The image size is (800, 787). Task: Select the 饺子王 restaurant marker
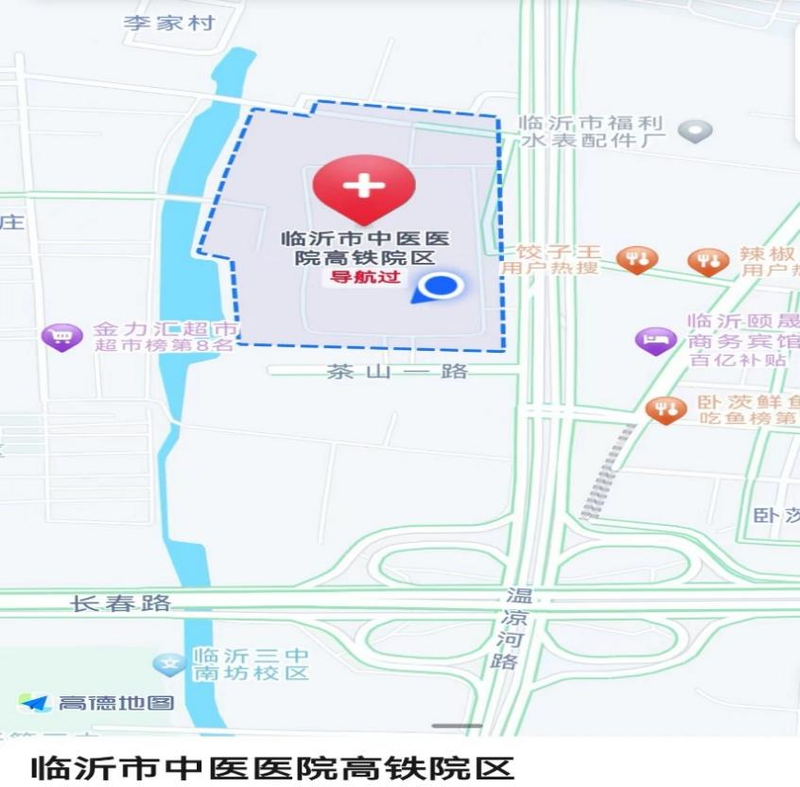[637, 260]
